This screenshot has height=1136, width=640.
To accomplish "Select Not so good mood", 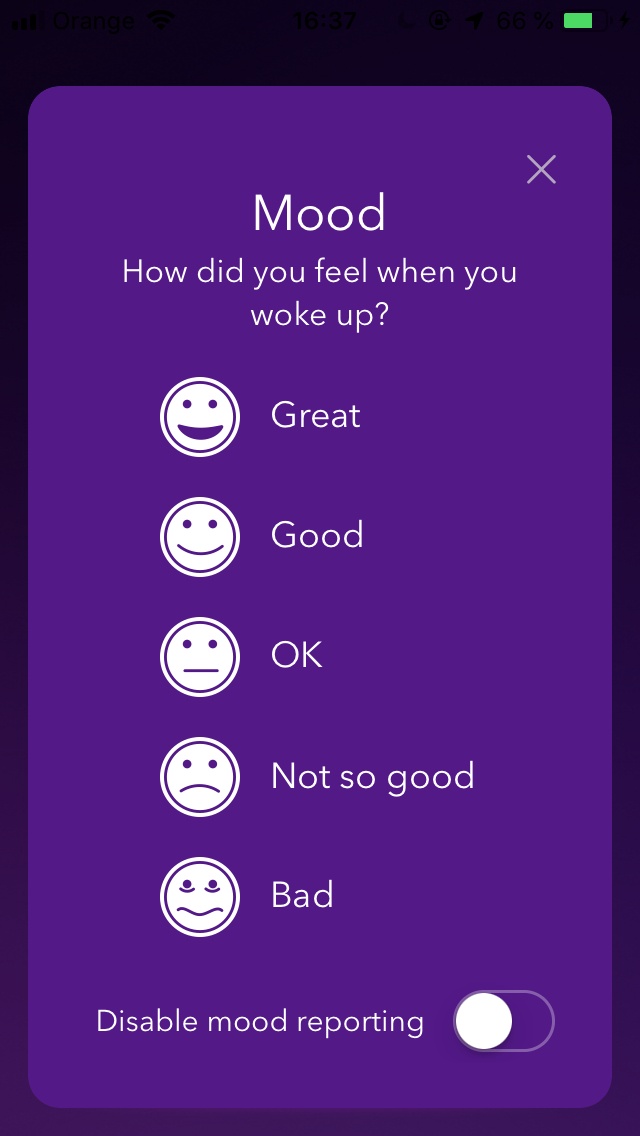I will [x=317, y=777].
